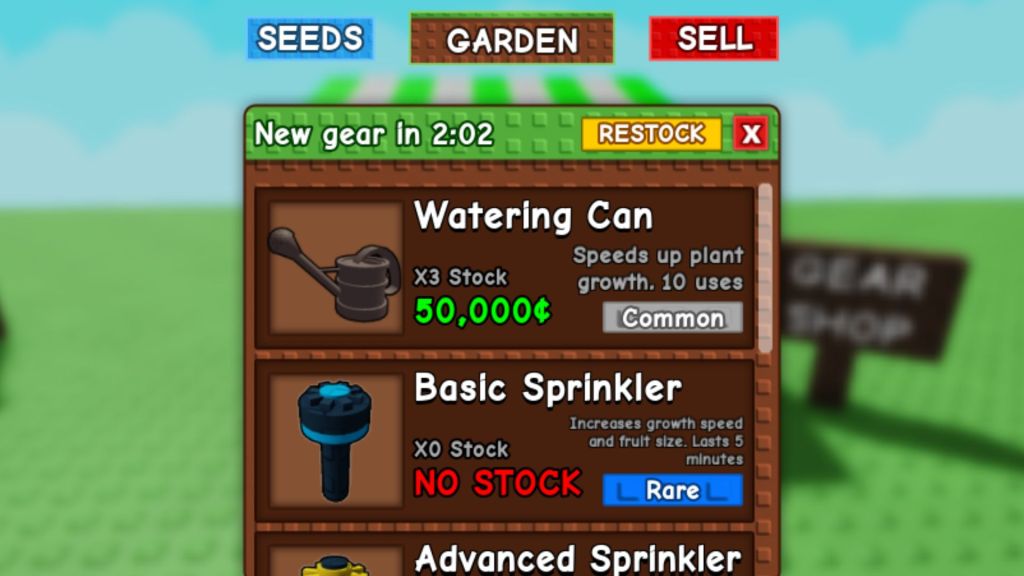The height and width of the screenshot is (576, 1024).
Task: Go to the GARDEN
Action: (x=512, y=39)
